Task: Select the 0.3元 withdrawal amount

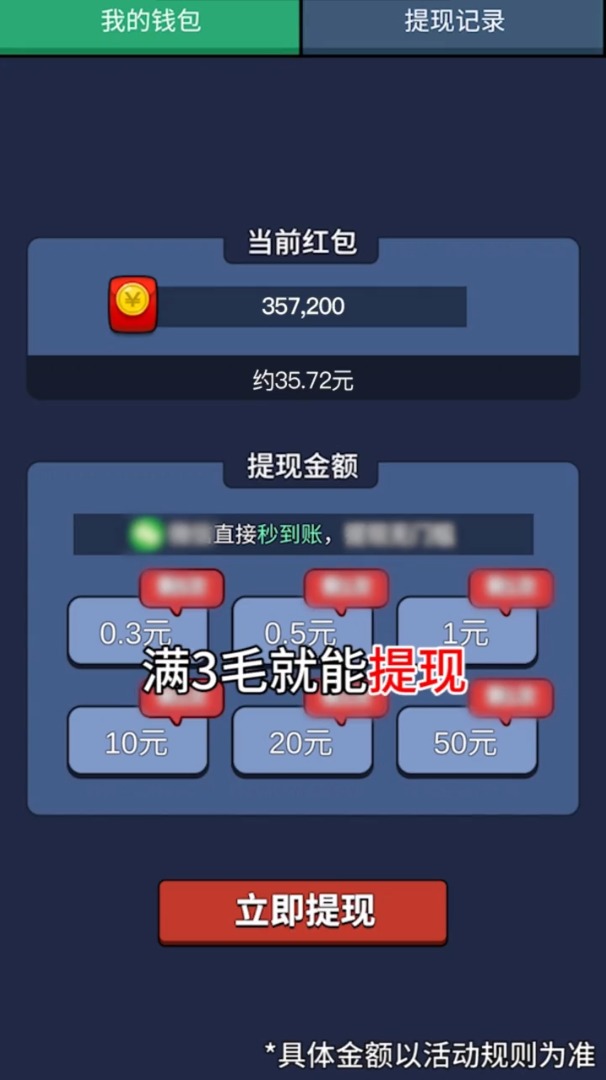Action: click(137, 632)
